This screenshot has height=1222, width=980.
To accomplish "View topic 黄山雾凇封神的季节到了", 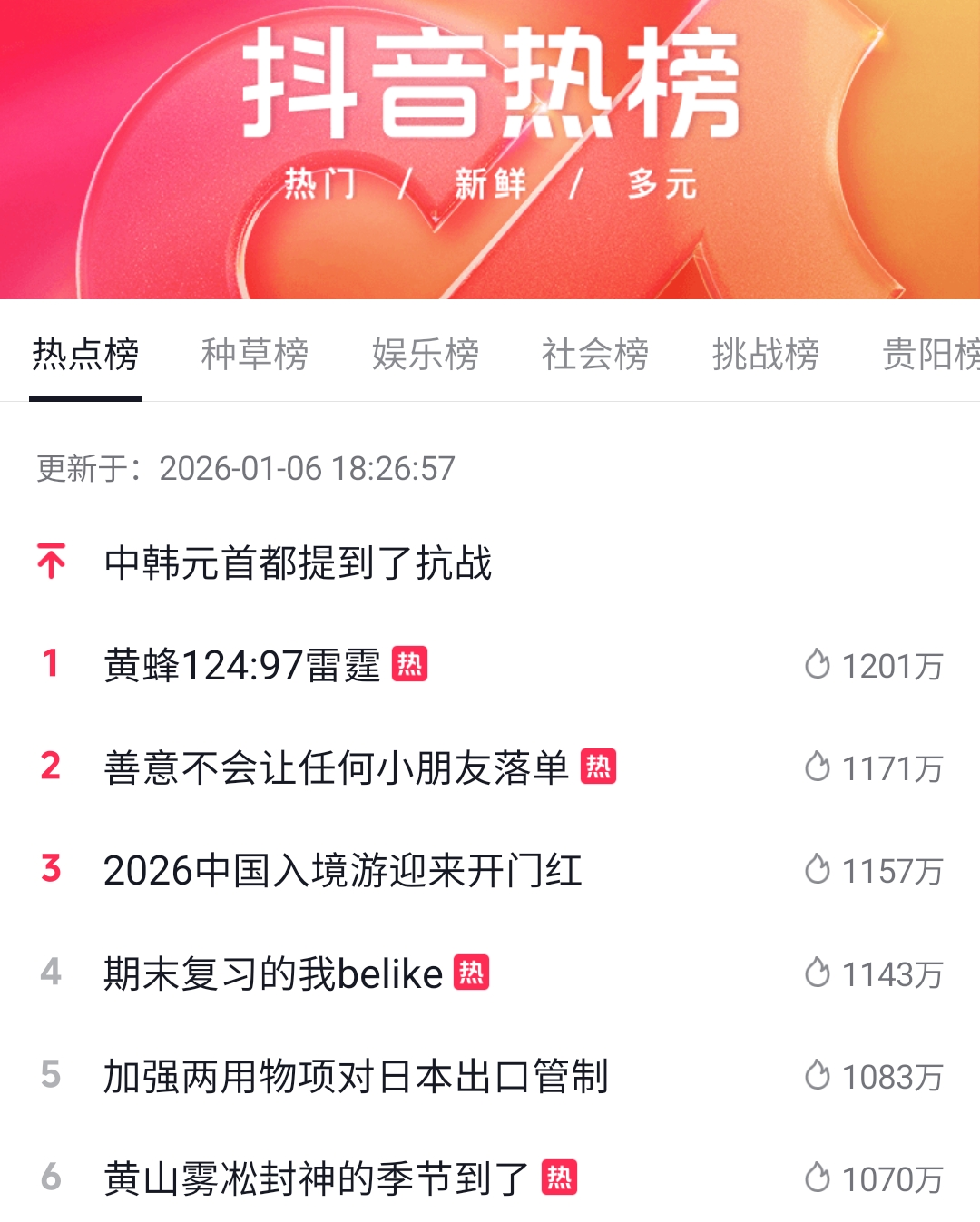I will point(316,1179).
